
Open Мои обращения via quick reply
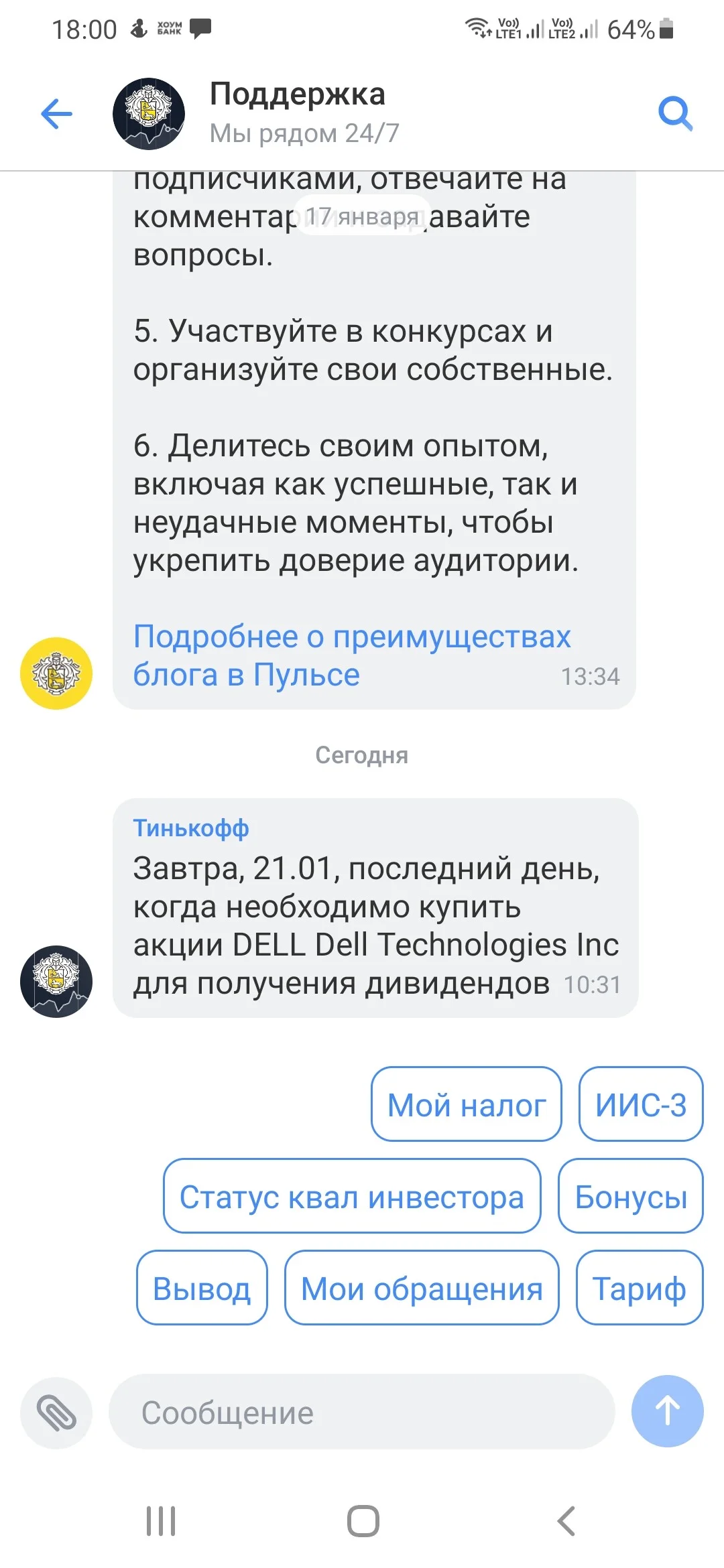pos(422,1288)
